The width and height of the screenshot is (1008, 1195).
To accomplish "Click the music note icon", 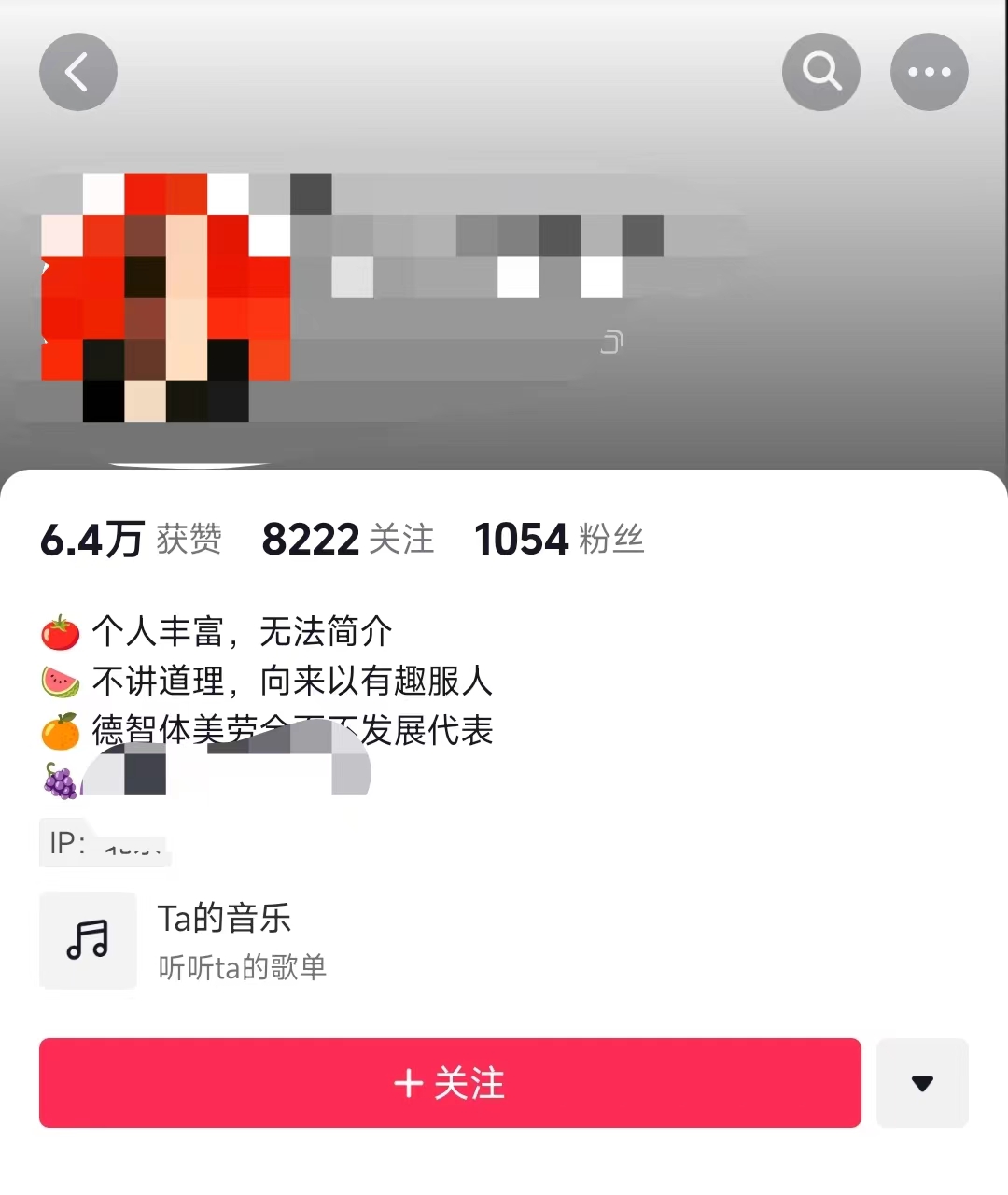I will click(87, 940).
